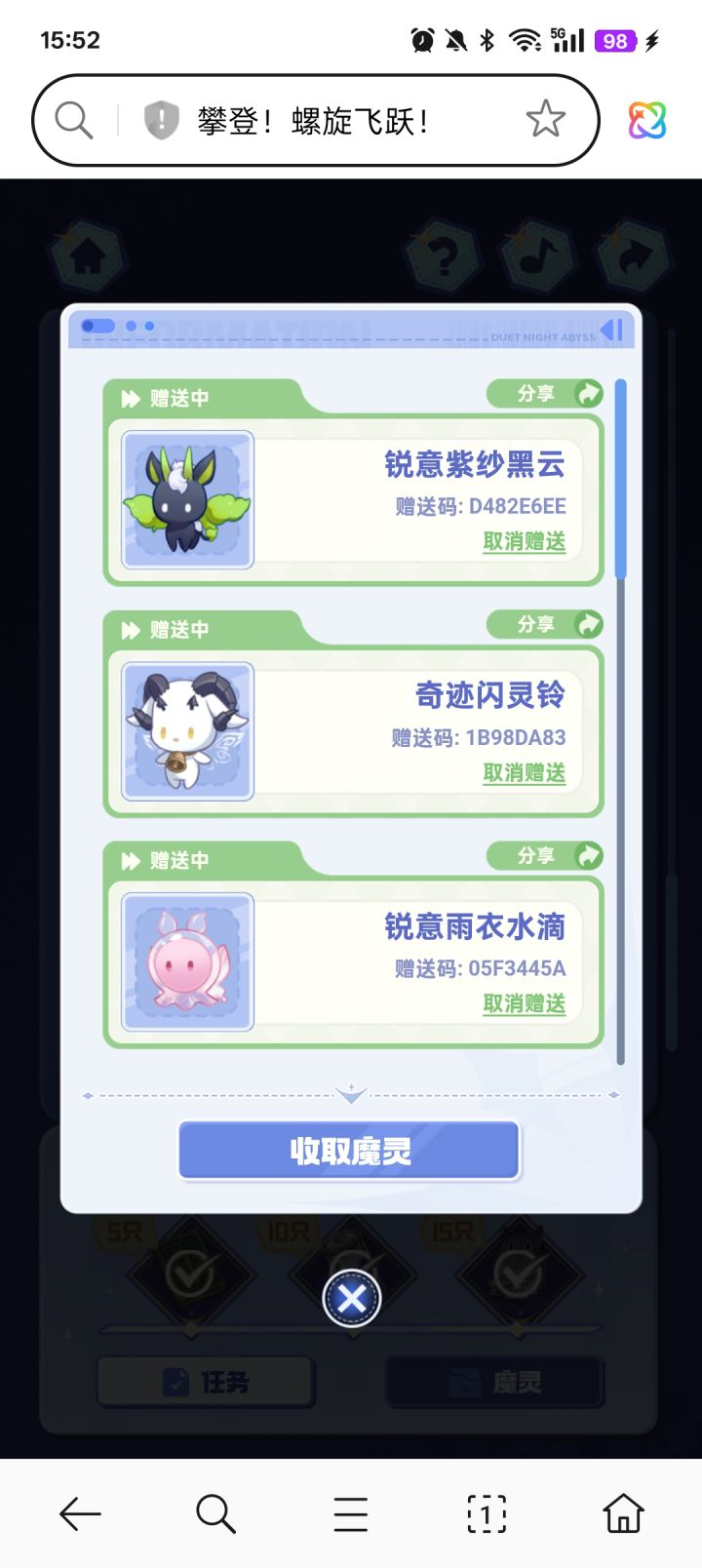Dismiss the popup with the blue X button
The height and width of the screenshot is (1568, 702).
click(352, 1298)
